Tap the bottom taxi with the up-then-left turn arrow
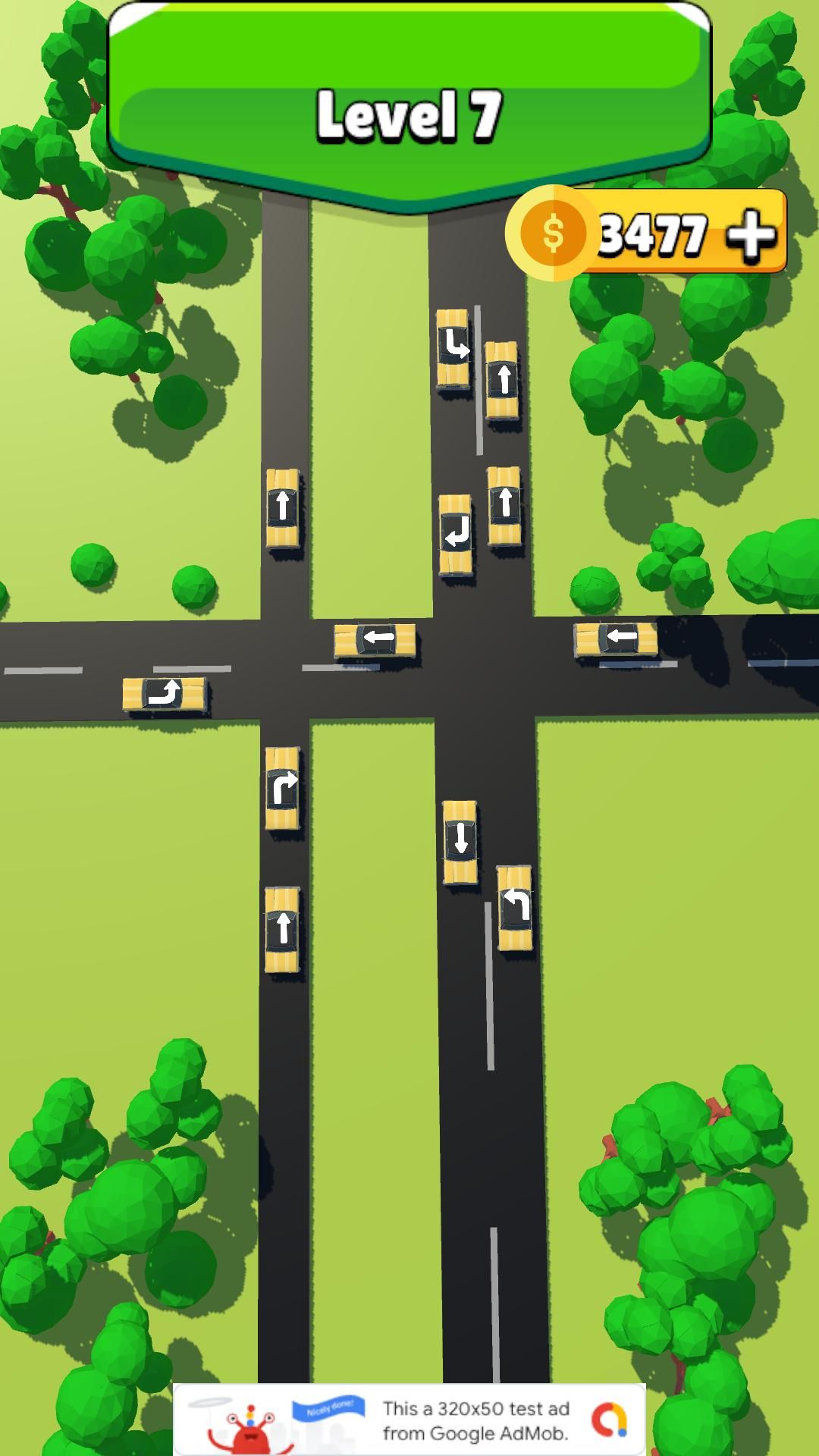819x1456 pixels. 515,908
